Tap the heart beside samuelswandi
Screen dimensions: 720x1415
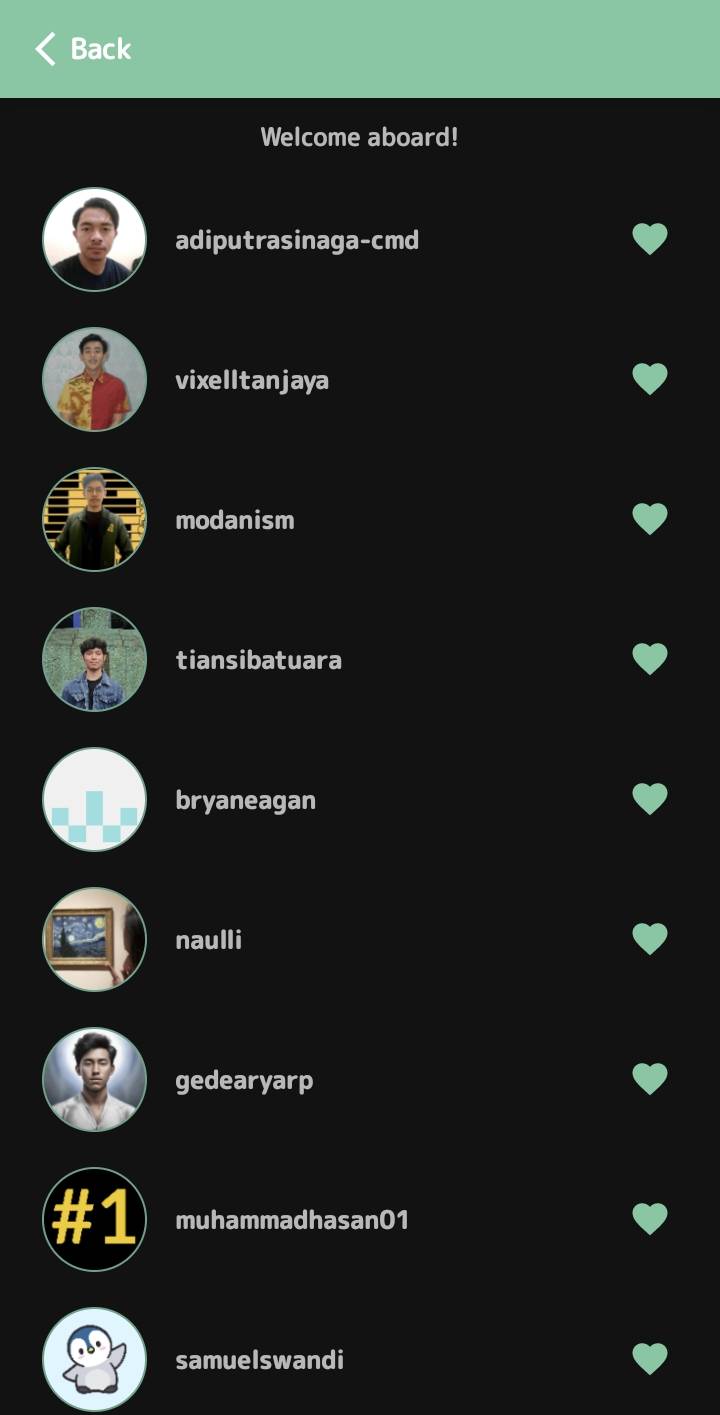click(649, 1359)
